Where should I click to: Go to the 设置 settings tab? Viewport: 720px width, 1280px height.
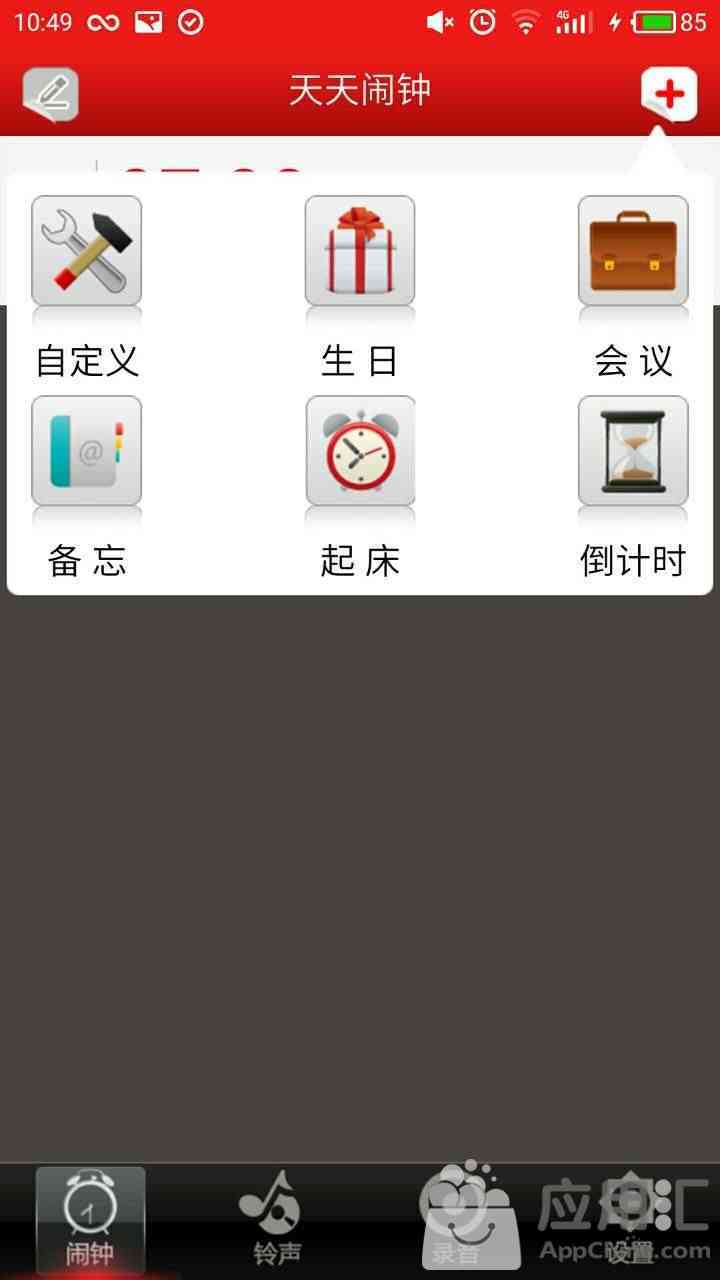[630, 1220]
